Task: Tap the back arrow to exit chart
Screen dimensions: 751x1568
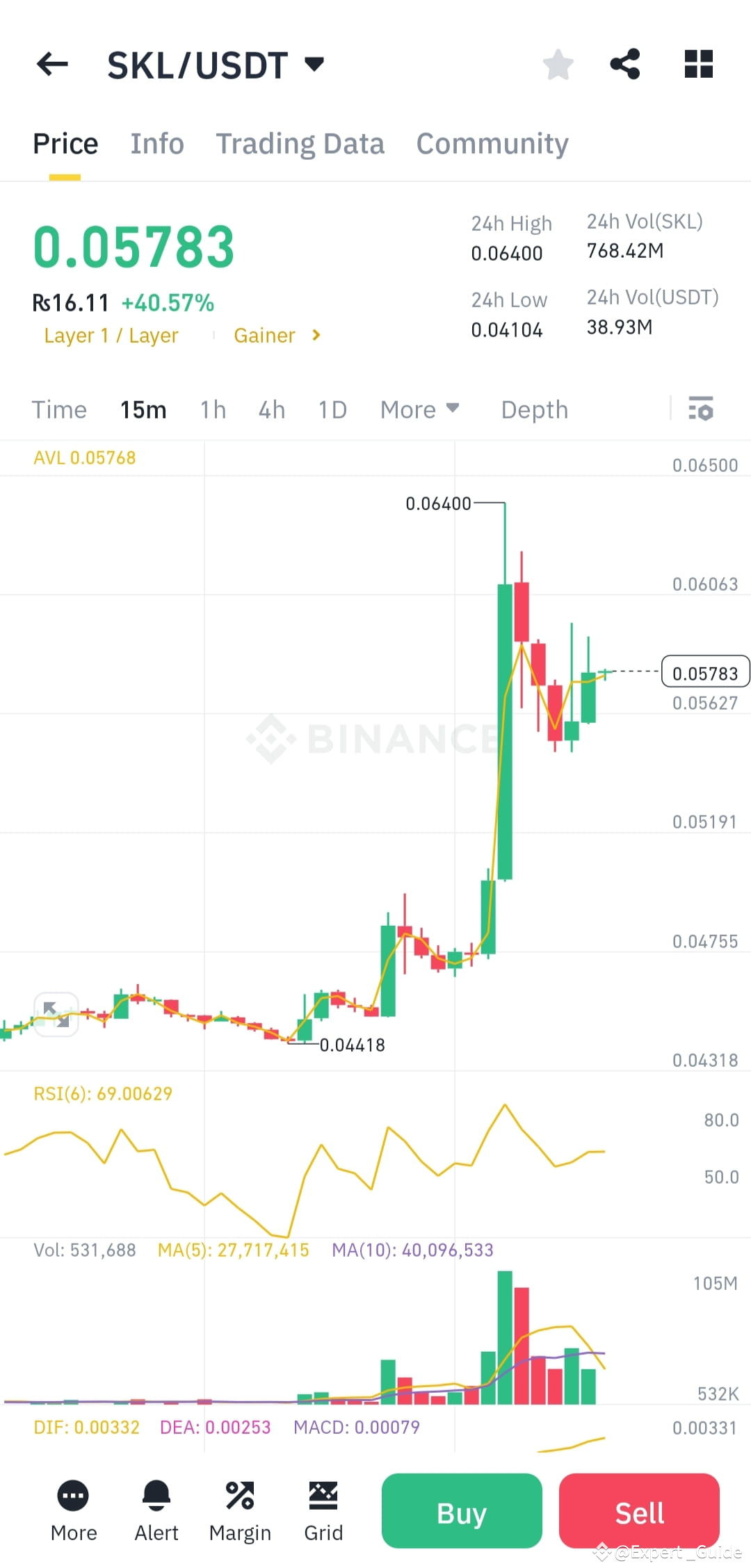Action: click(x=52, y=64)
